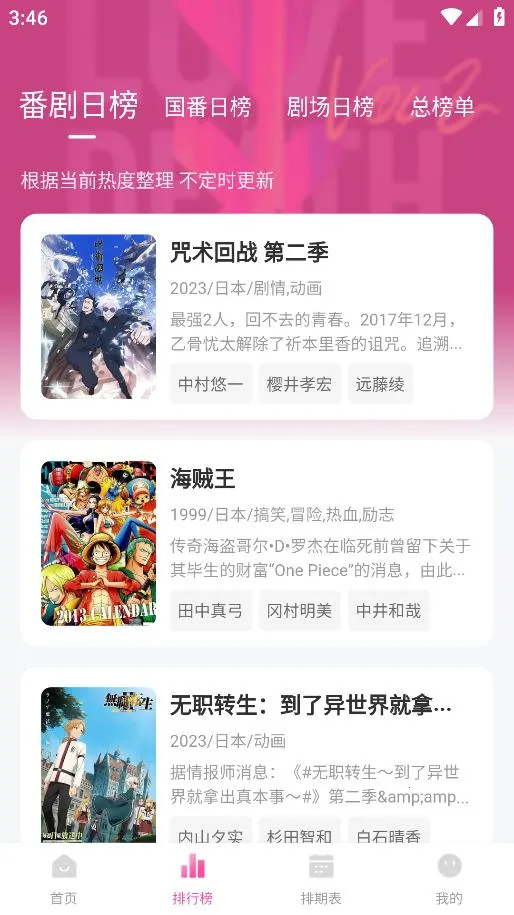Open the 海贼王 anime card
Viewport: 514px width, 915px height.
(x=257, y=543)
